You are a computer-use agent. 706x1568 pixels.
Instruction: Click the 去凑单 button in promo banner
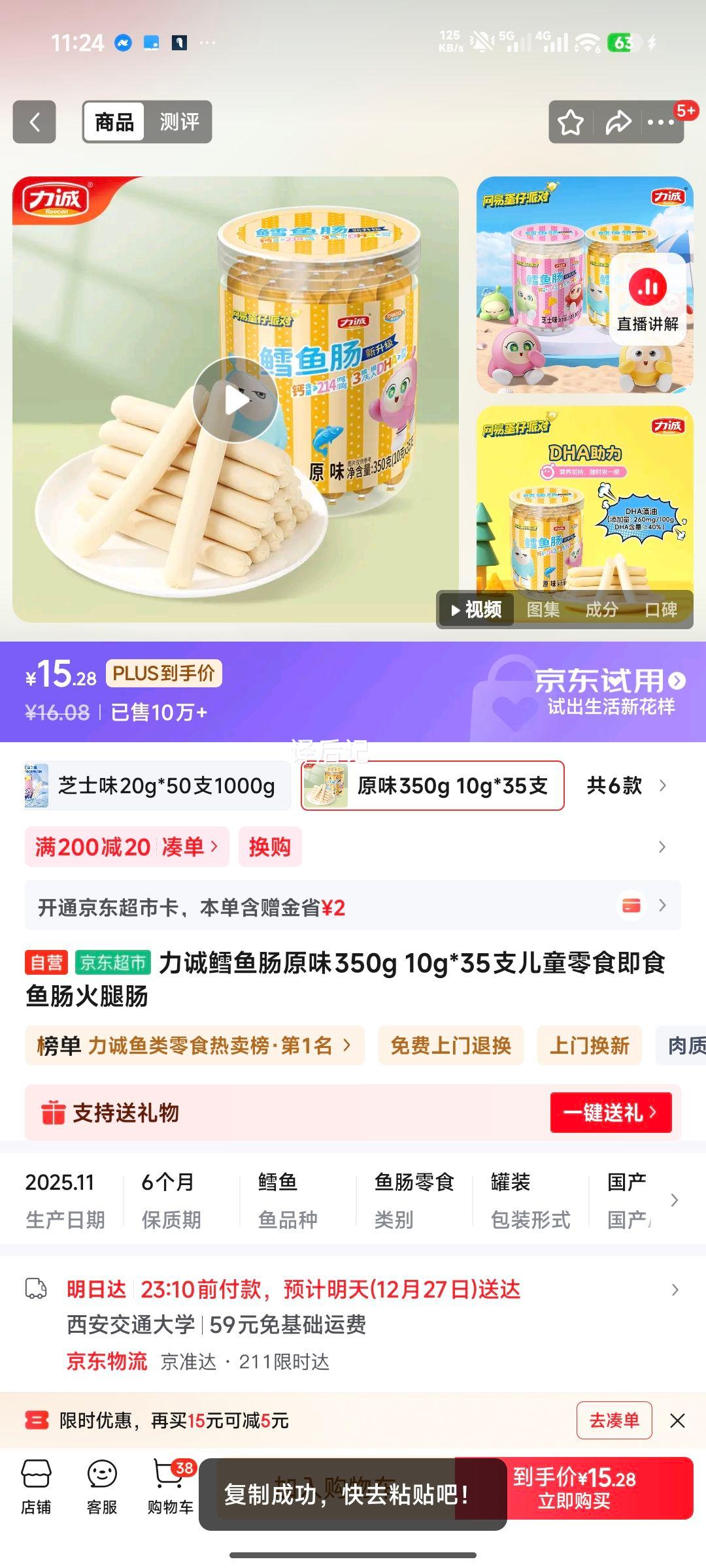coord(615,1421)
